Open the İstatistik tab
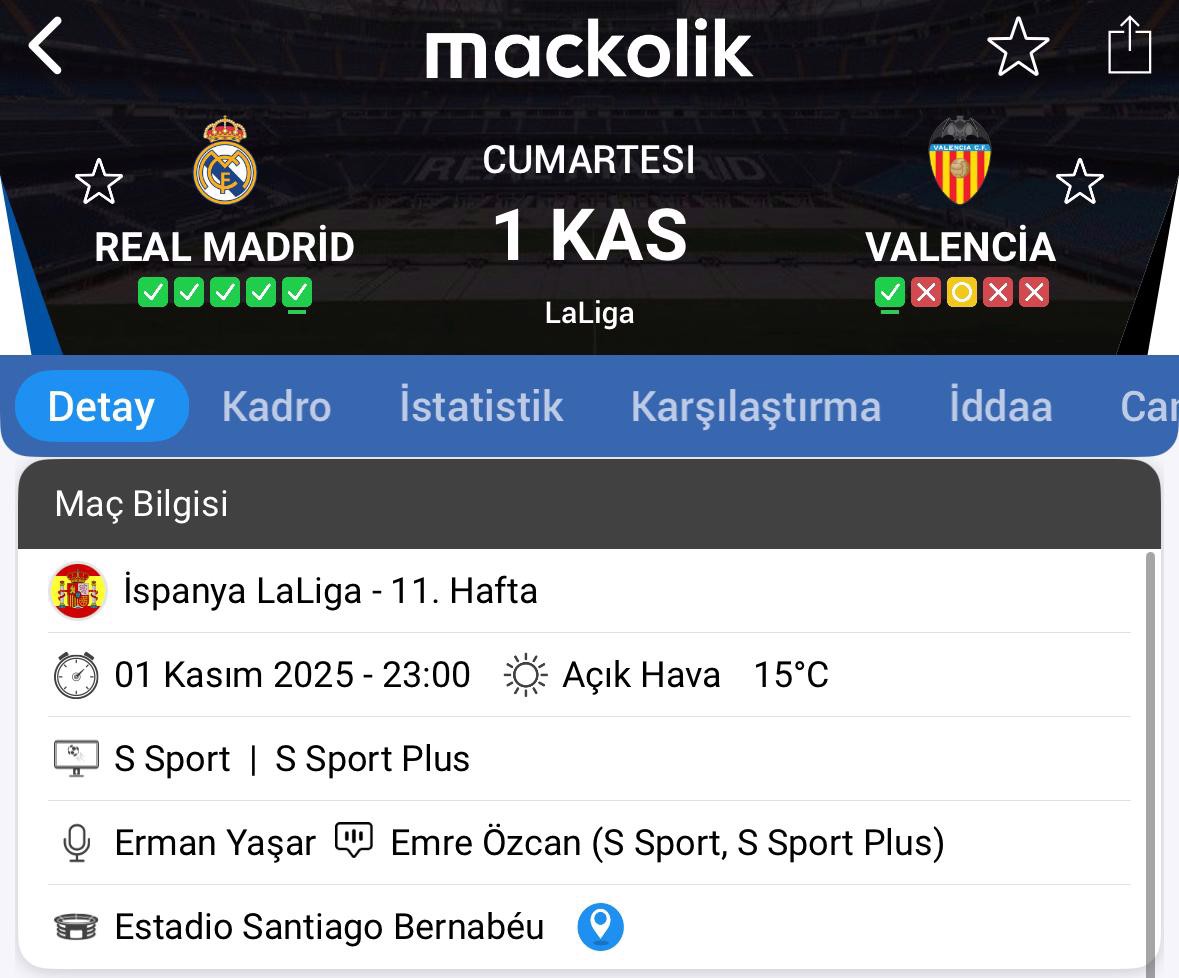Screen dimensions: 1179x978 point(481,407)
